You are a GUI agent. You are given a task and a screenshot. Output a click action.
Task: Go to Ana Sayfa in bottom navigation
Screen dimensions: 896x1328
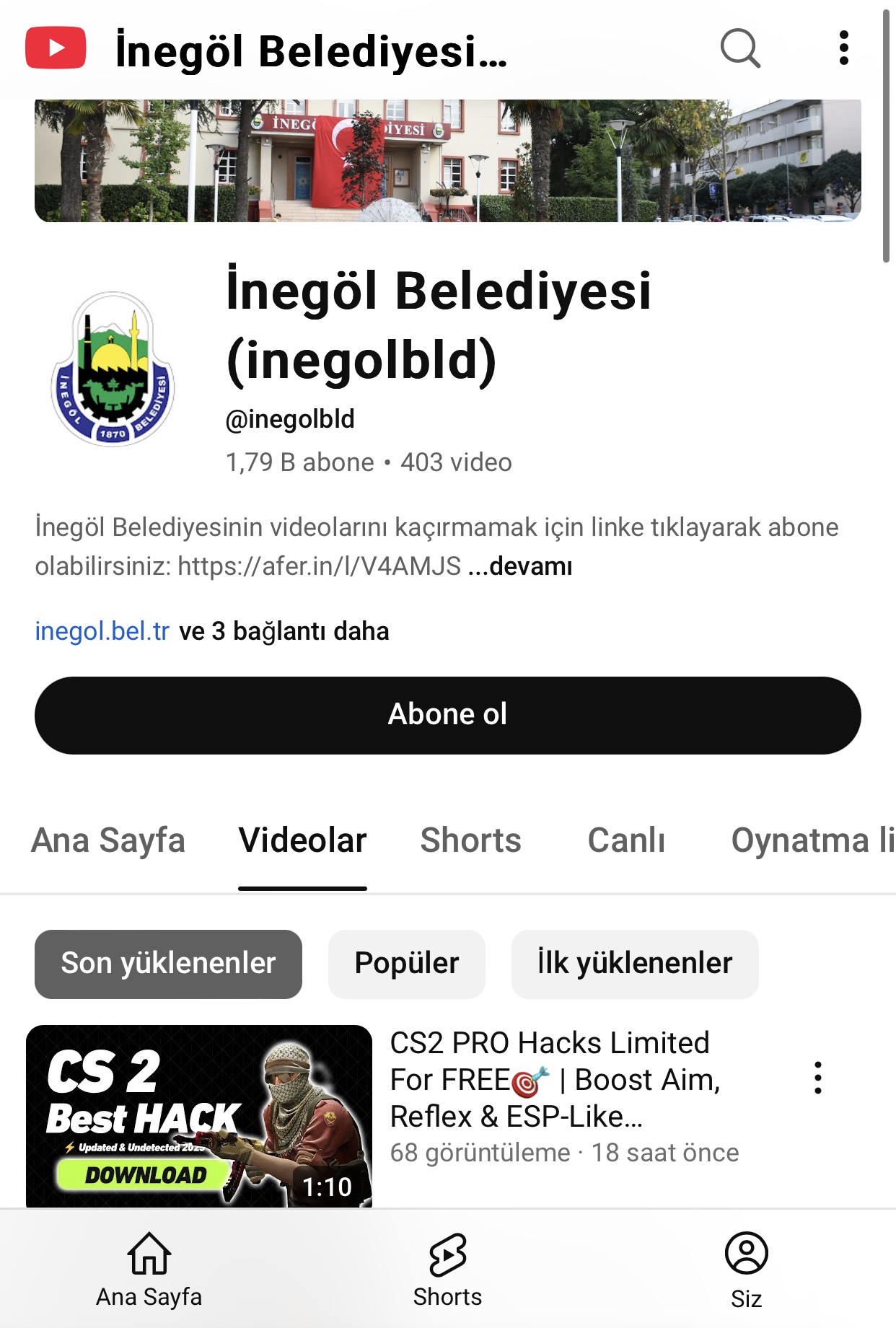[149, 1269]
